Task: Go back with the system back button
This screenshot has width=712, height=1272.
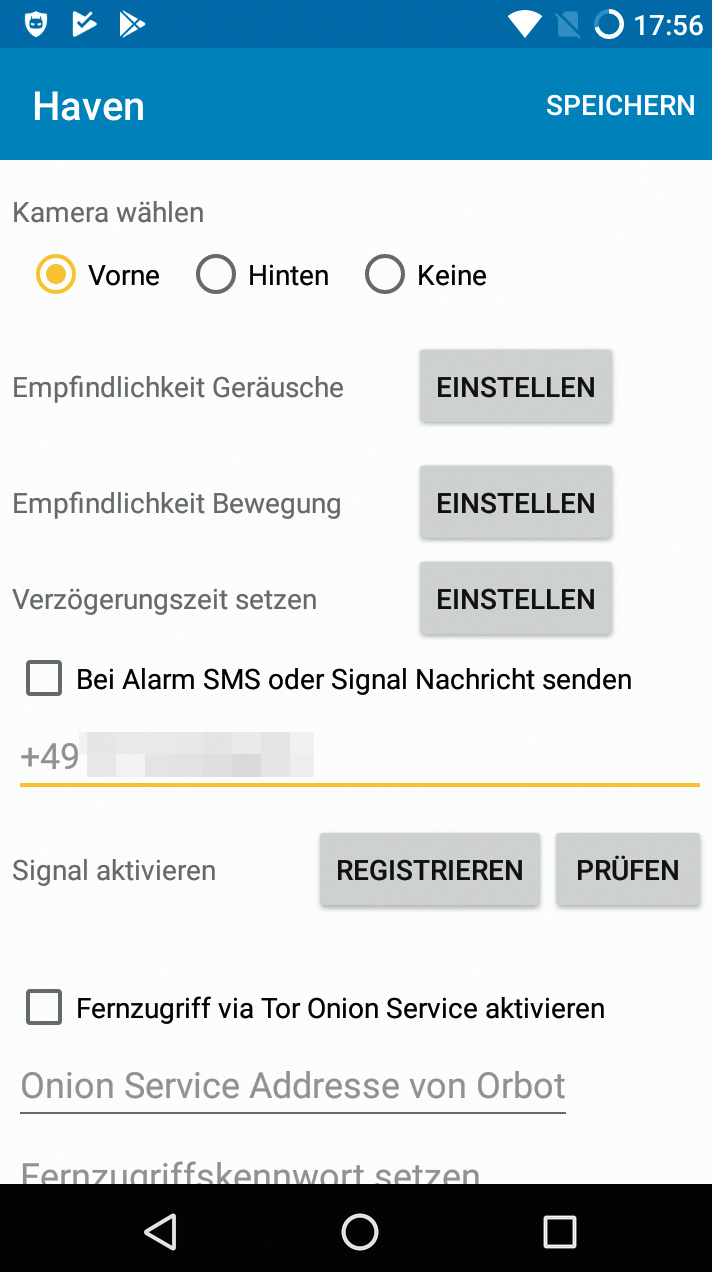Action: [x=160, y=1231]
